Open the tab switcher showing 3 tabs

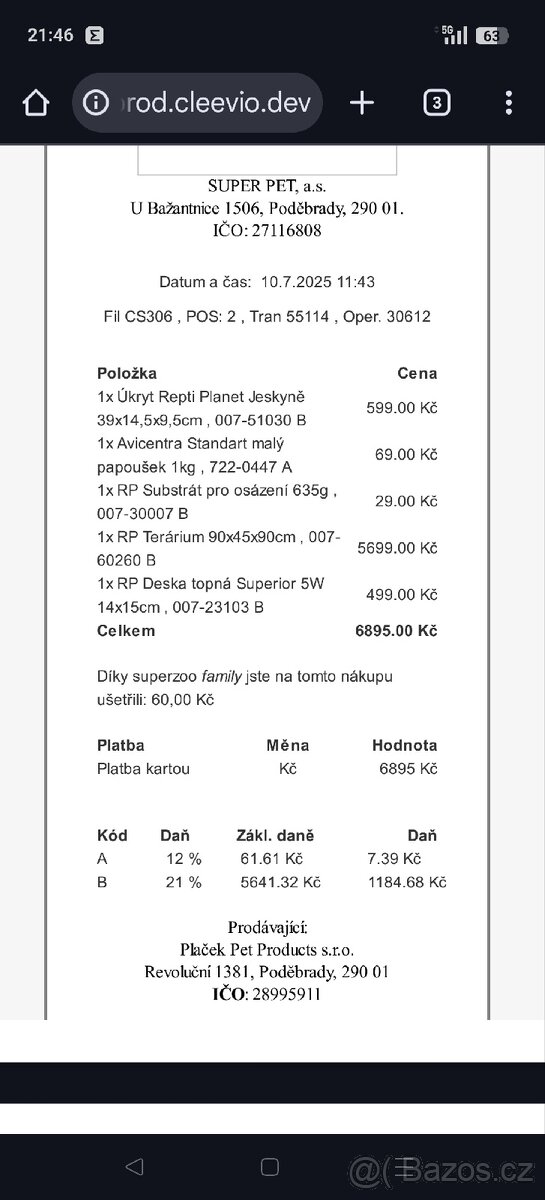point(437,103)
